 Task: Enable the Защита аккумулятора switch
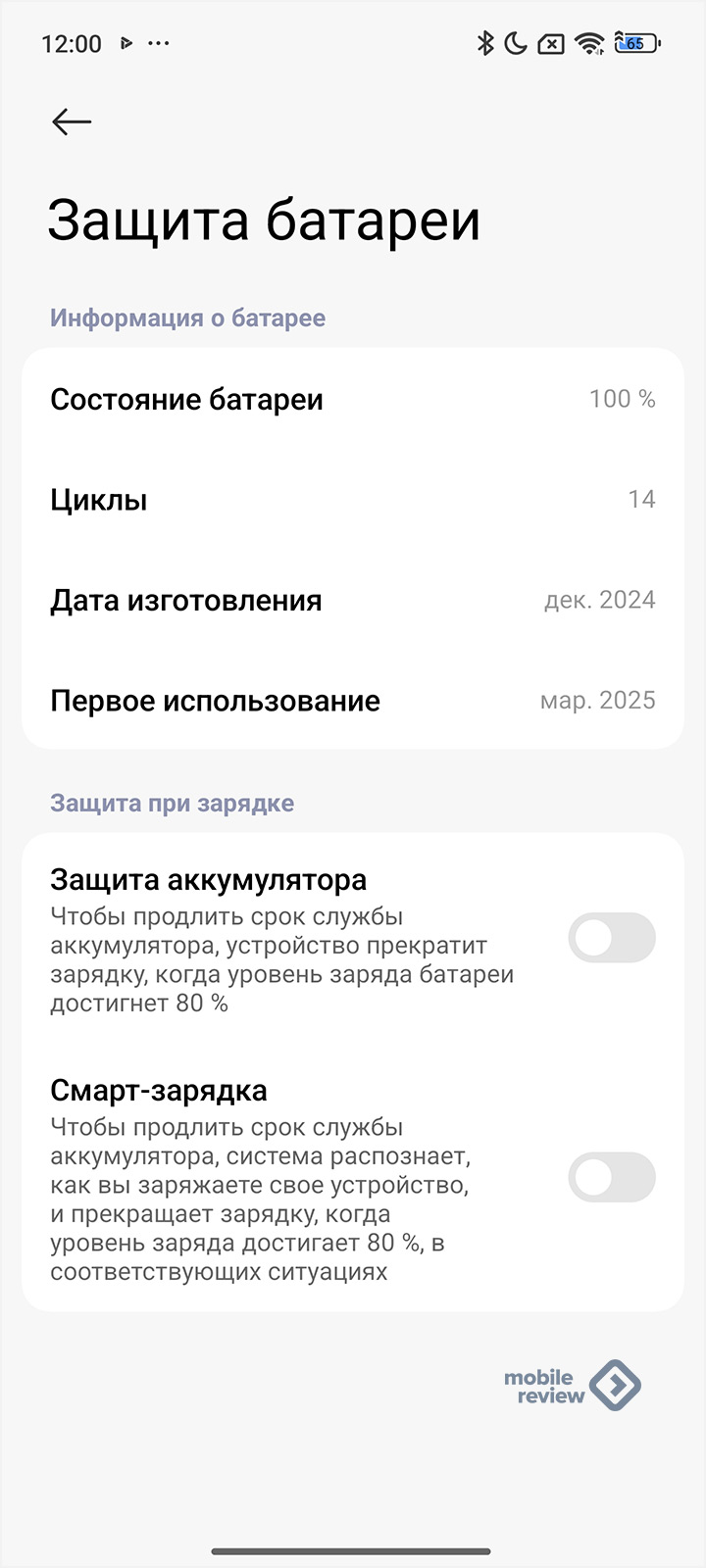point(612,938)
